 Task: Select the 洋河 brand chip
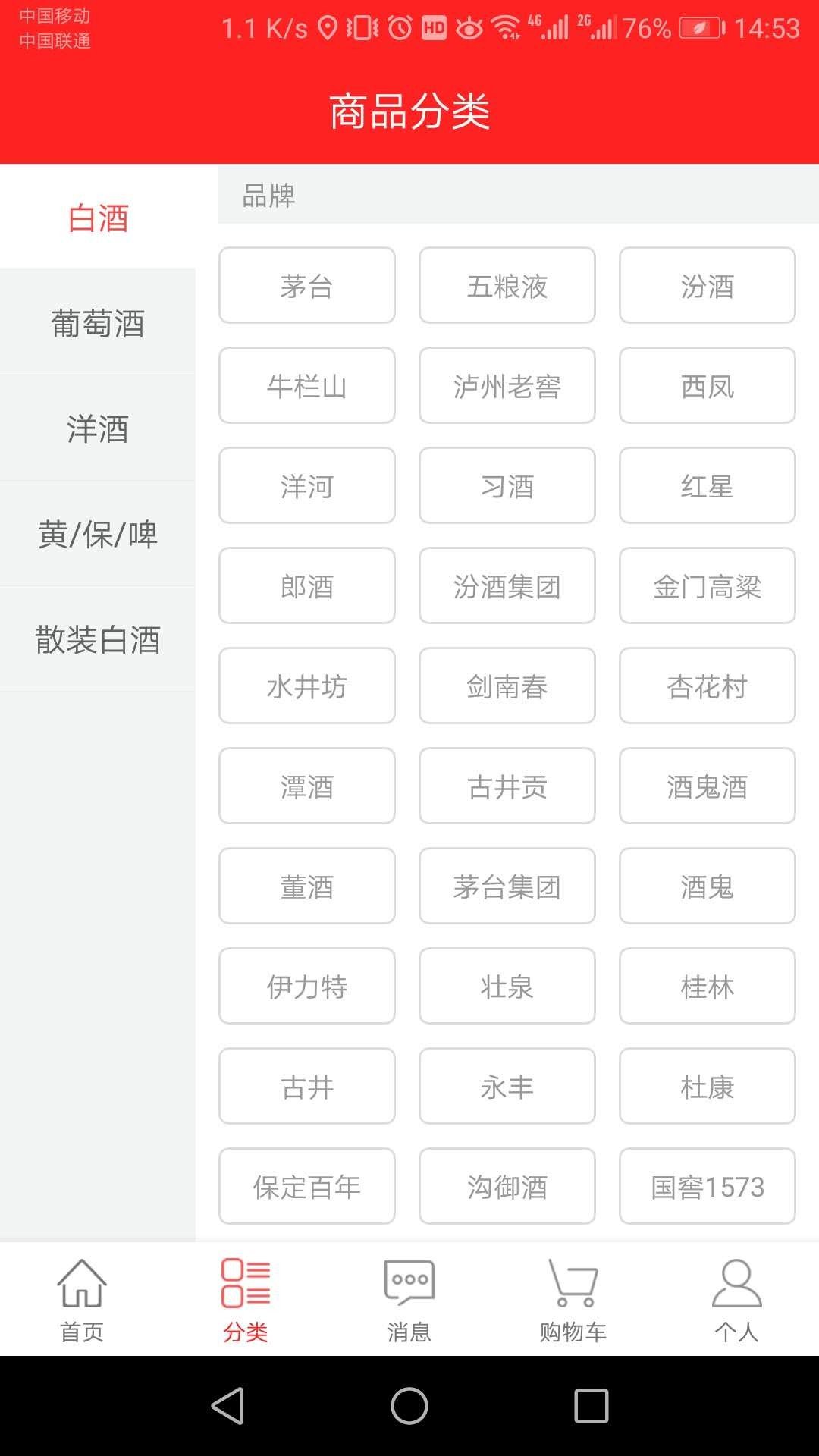(x=306, y=486)
